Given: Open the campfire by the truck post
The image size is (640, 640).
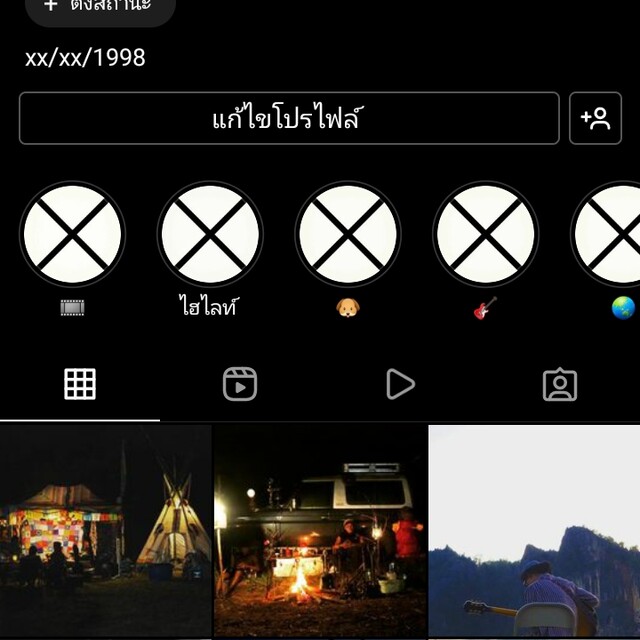Looking at the screenshot, I should 320,531.
